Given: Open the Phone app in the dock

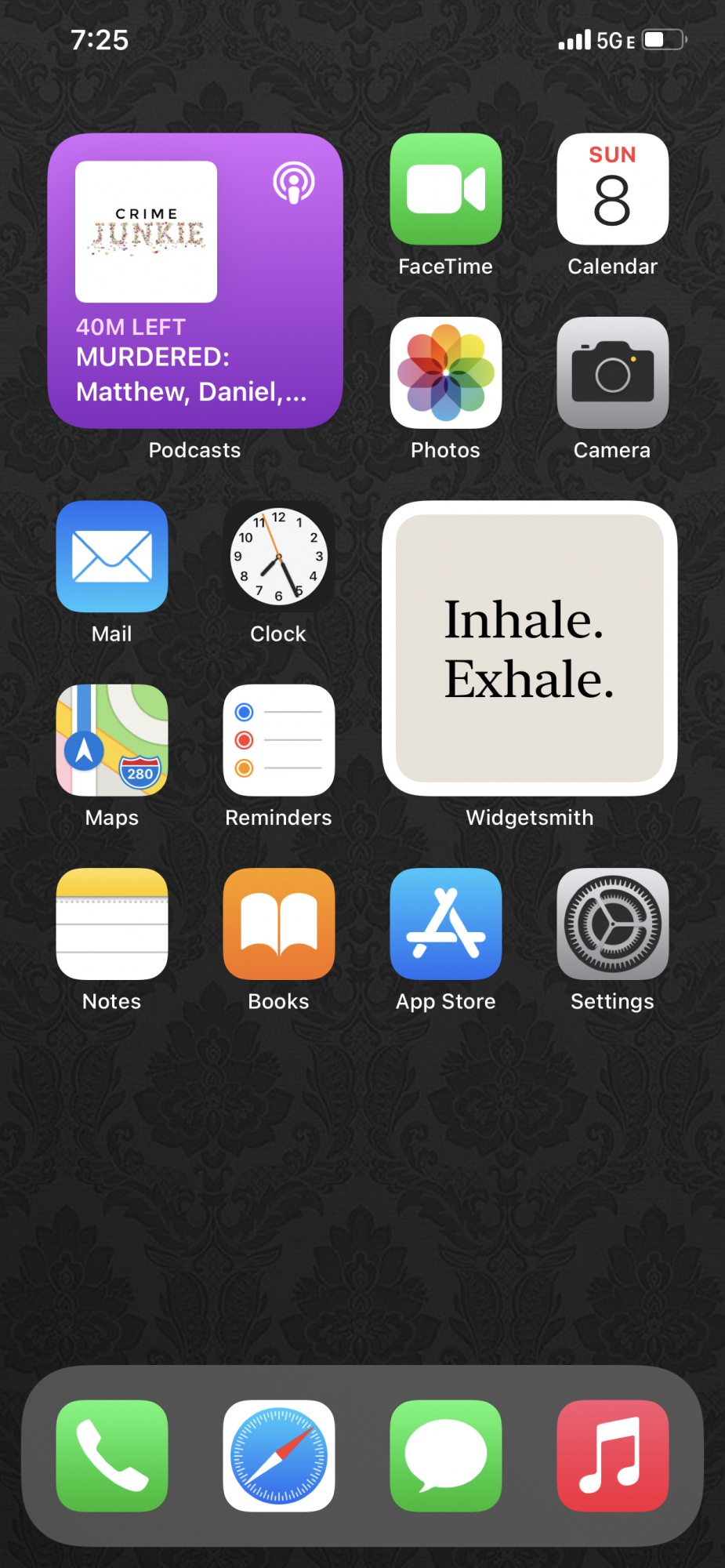Looking at the screenshot, I should 112,1455.
